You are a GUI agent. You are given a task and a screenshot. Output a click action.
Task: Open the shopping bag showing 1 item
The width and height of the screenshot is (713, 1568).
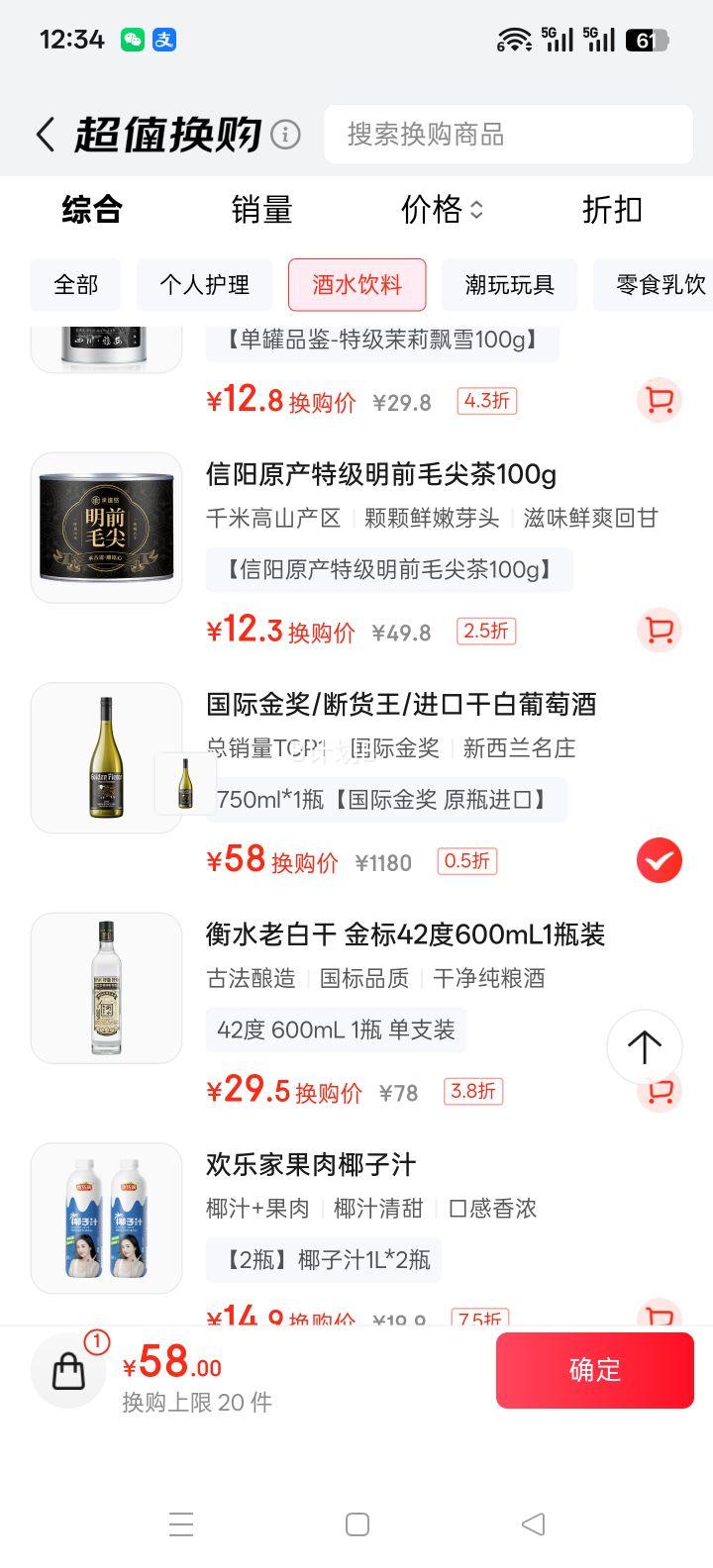pyautogui.click(x=67, y=1370)
